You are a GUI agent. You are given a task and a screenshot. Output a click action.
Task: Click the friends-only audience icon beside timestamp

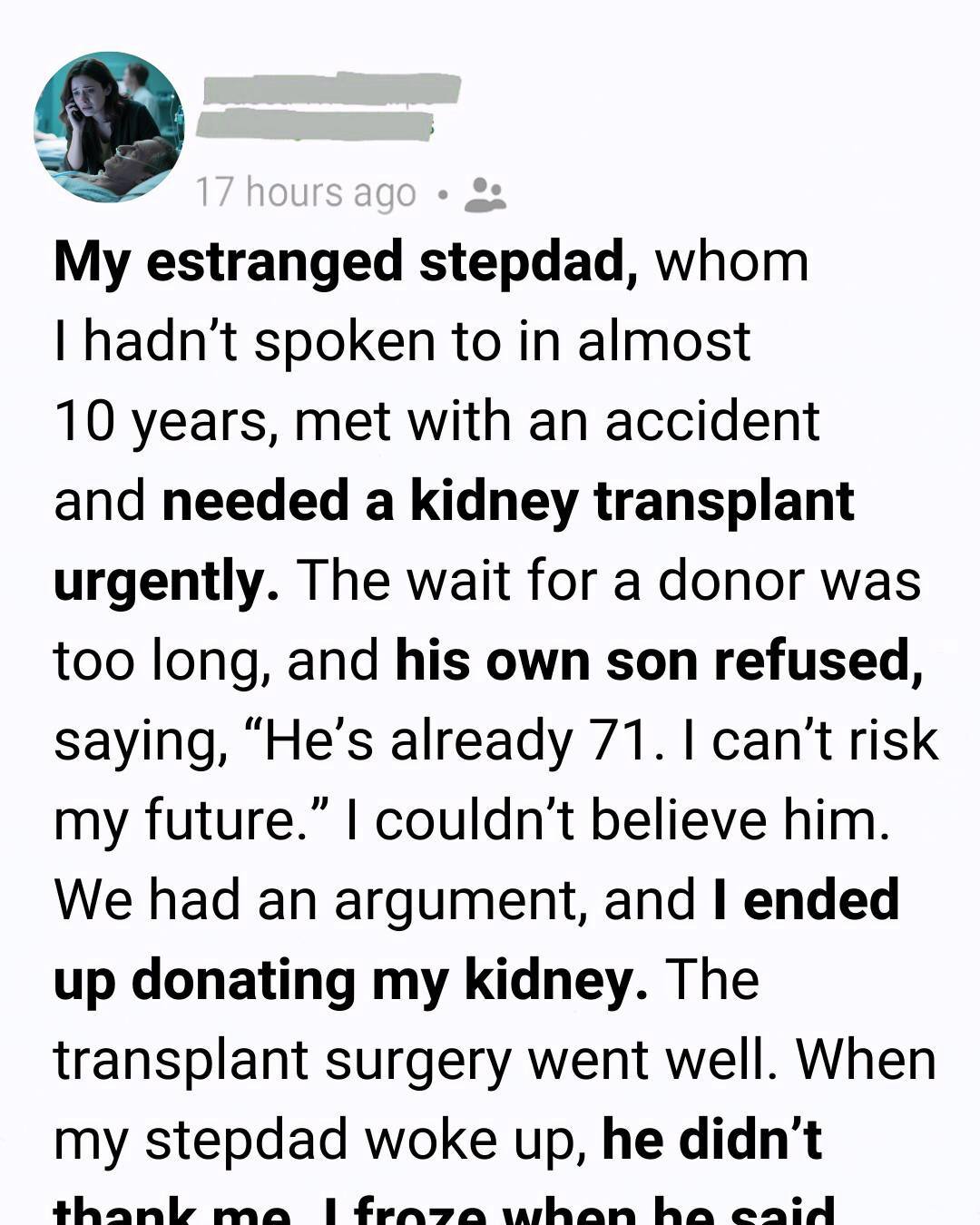pyautogui.click(x=486, y=193)
